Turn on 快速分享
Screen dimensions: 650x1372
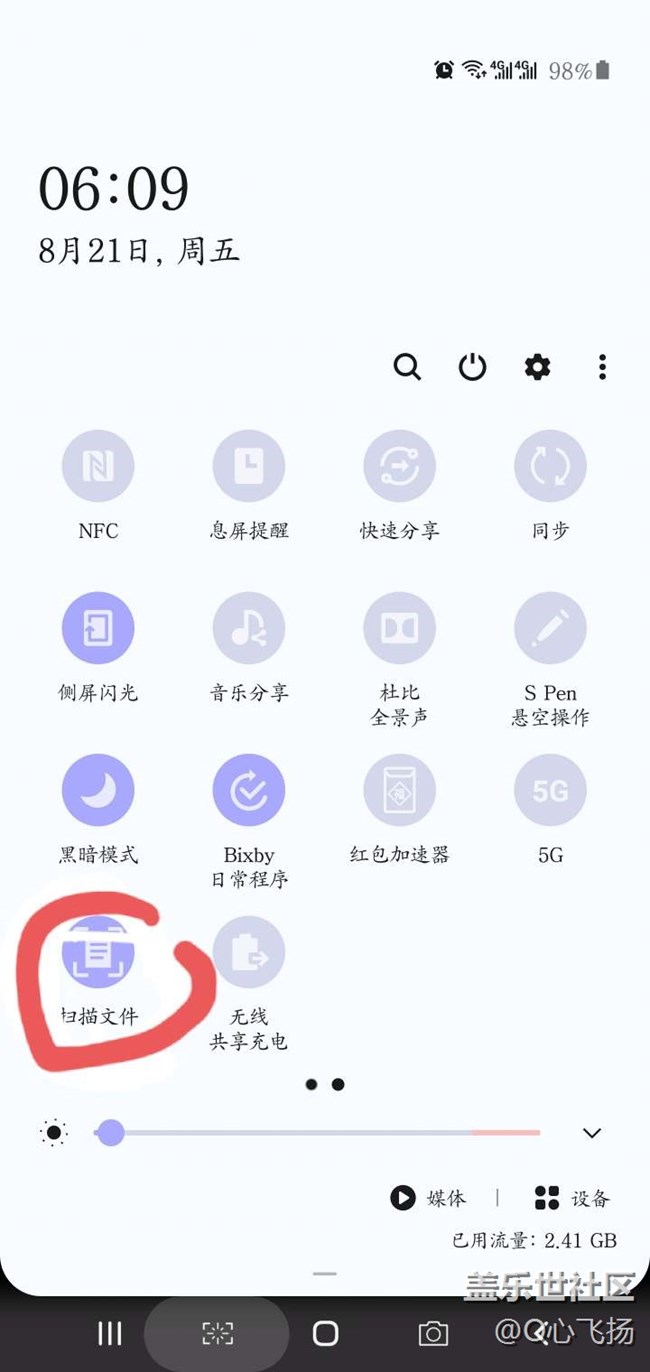(400, 466)
